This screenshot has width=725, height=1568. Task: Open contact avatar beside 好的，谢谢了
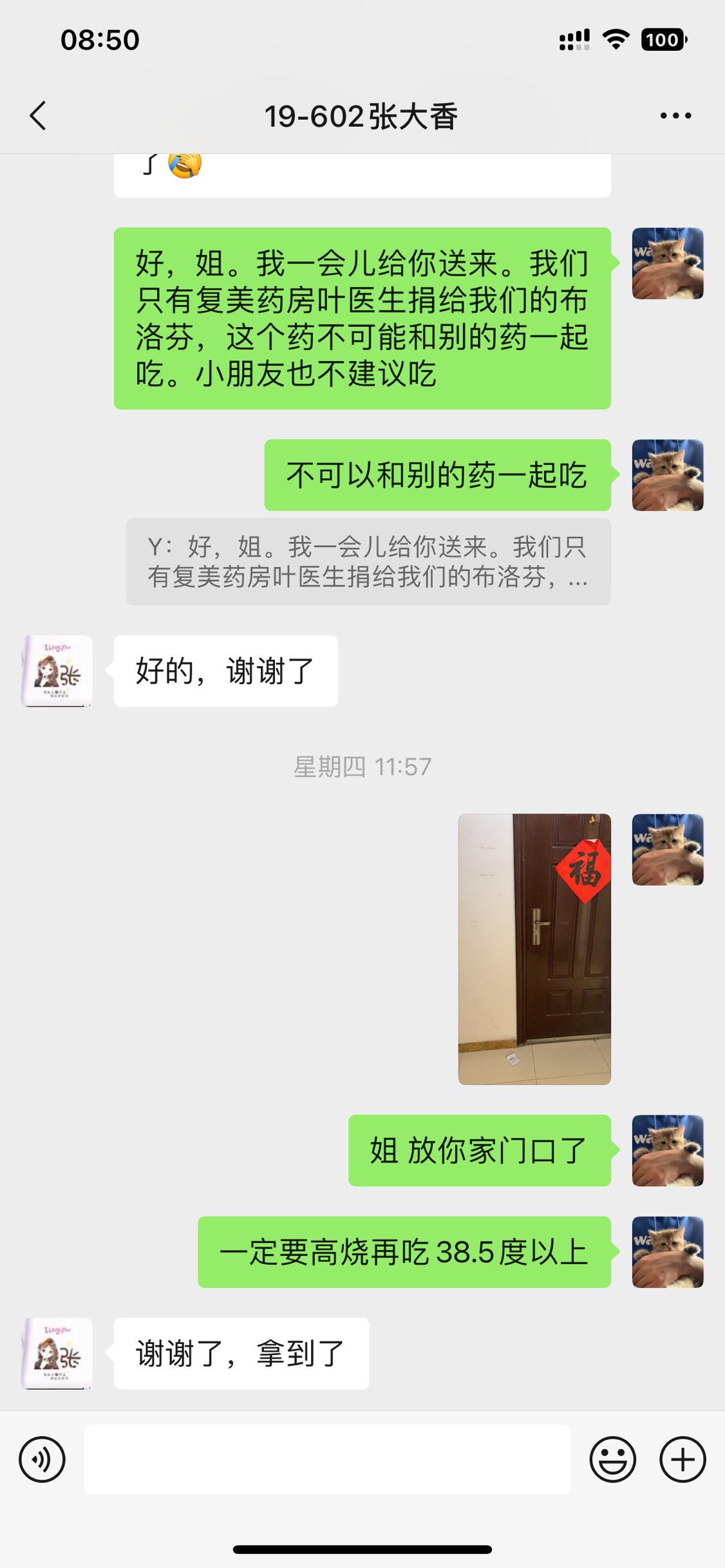tap(57, 671)
